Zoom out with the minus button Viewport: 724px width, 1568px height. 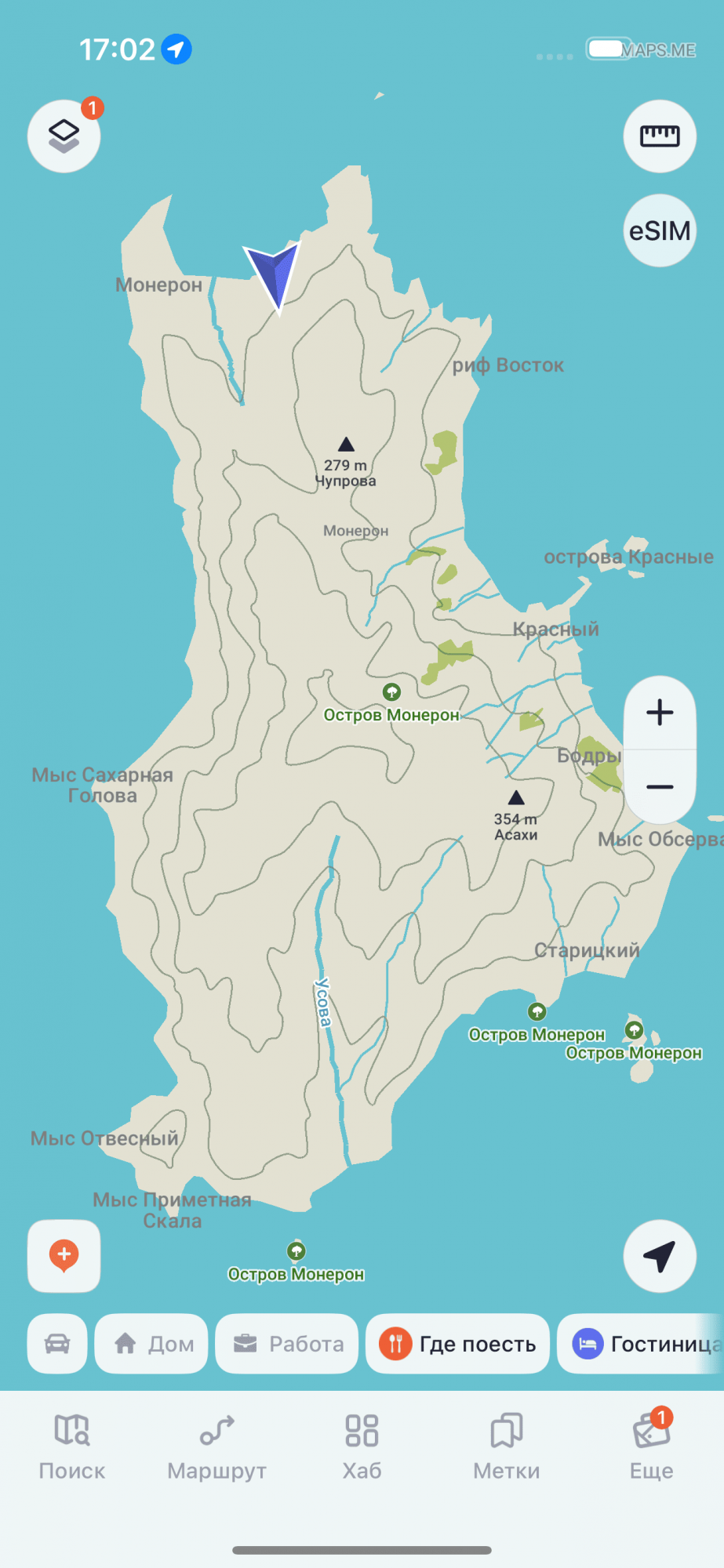tap(660, 786)
